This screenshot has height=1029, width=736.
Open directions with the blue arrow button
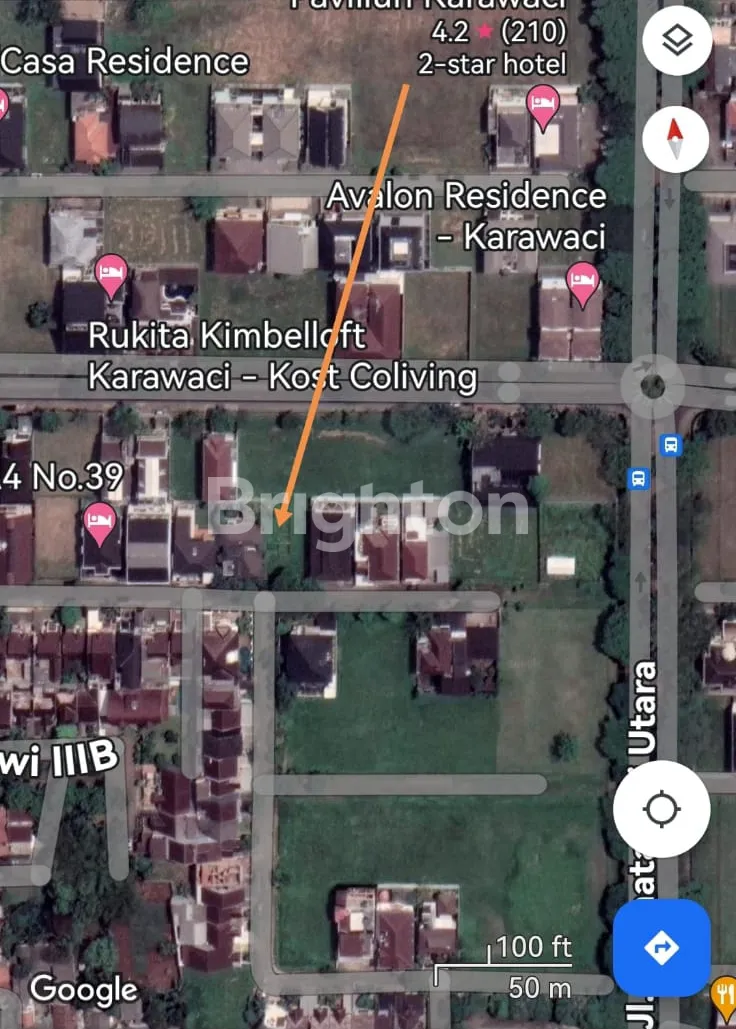point(661,946)
